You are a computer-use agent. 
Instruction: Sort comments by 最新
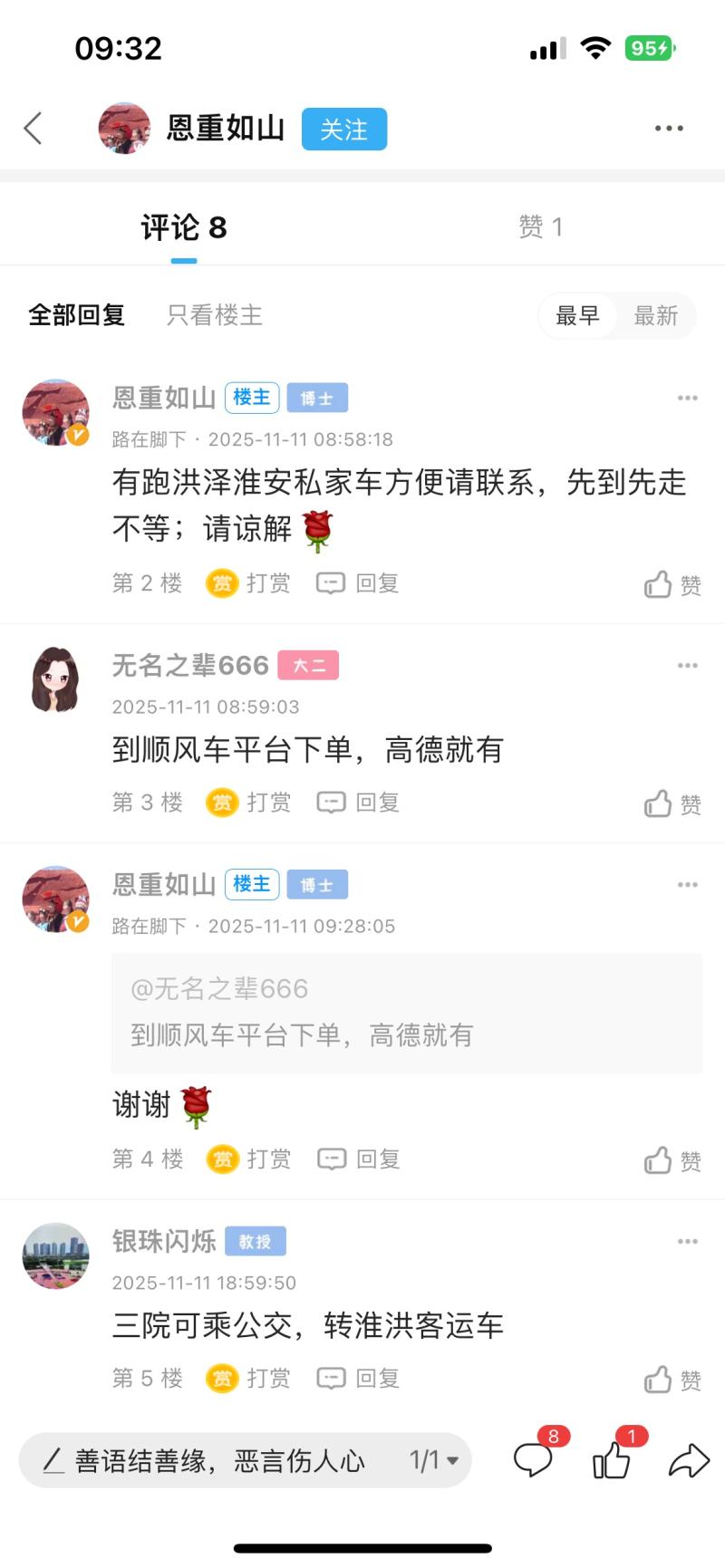(655, 316)
